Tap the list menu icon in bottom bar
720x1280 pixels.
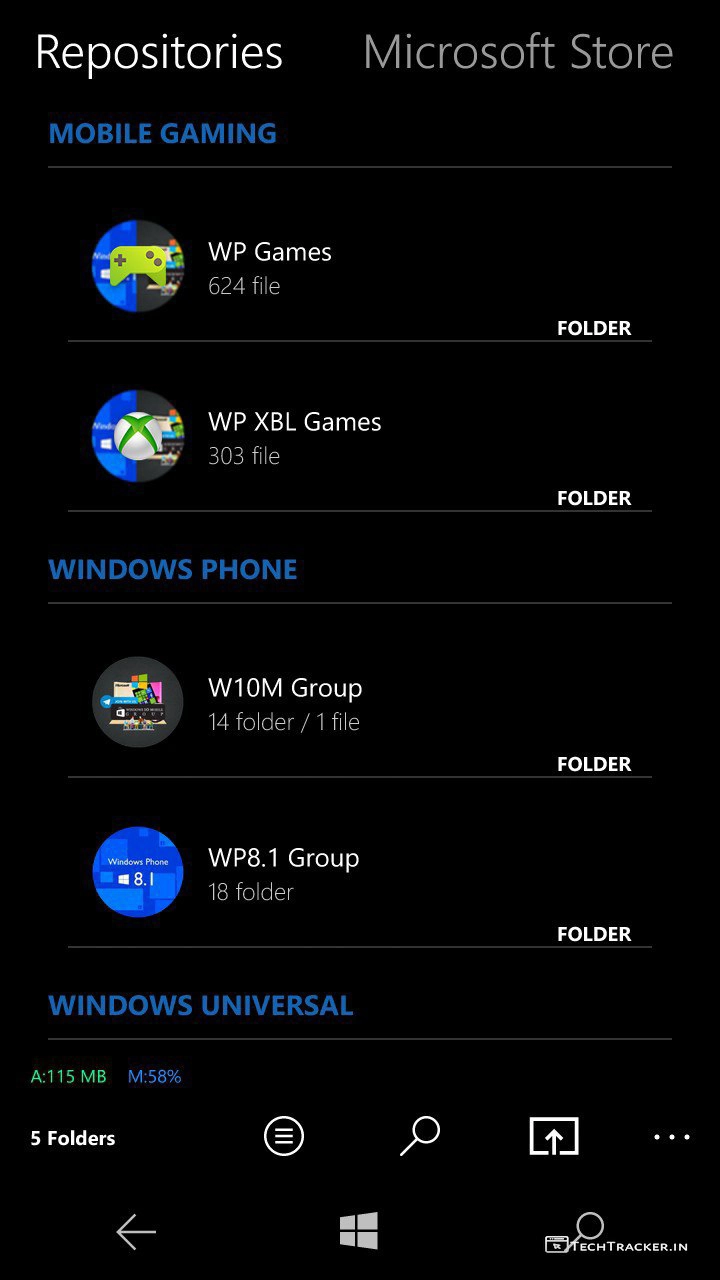(x=283, y=1136)
